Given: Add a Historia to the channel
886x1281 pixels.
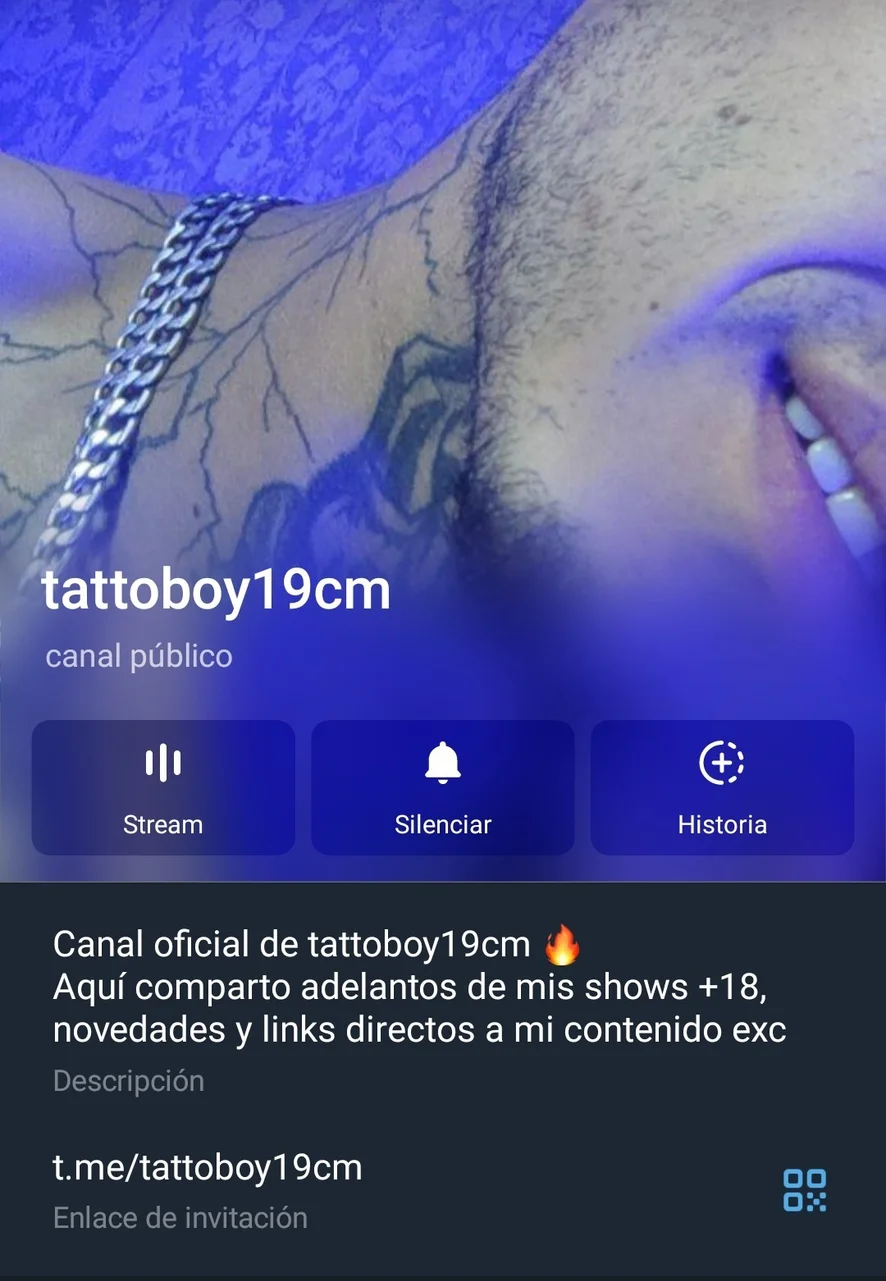Looking at the screenshot, I should [x=722, y=788].
